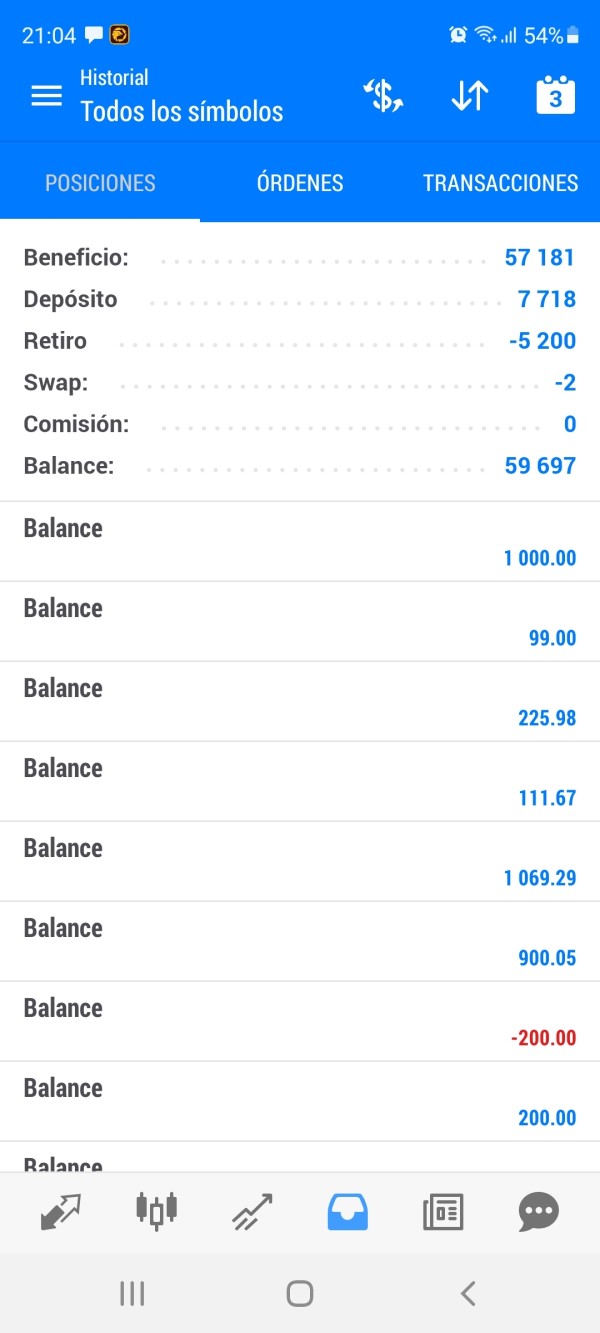Switch to the Transacciones tab
Viewport: 600px width, 1333px height.
click(x=500, y=183)
